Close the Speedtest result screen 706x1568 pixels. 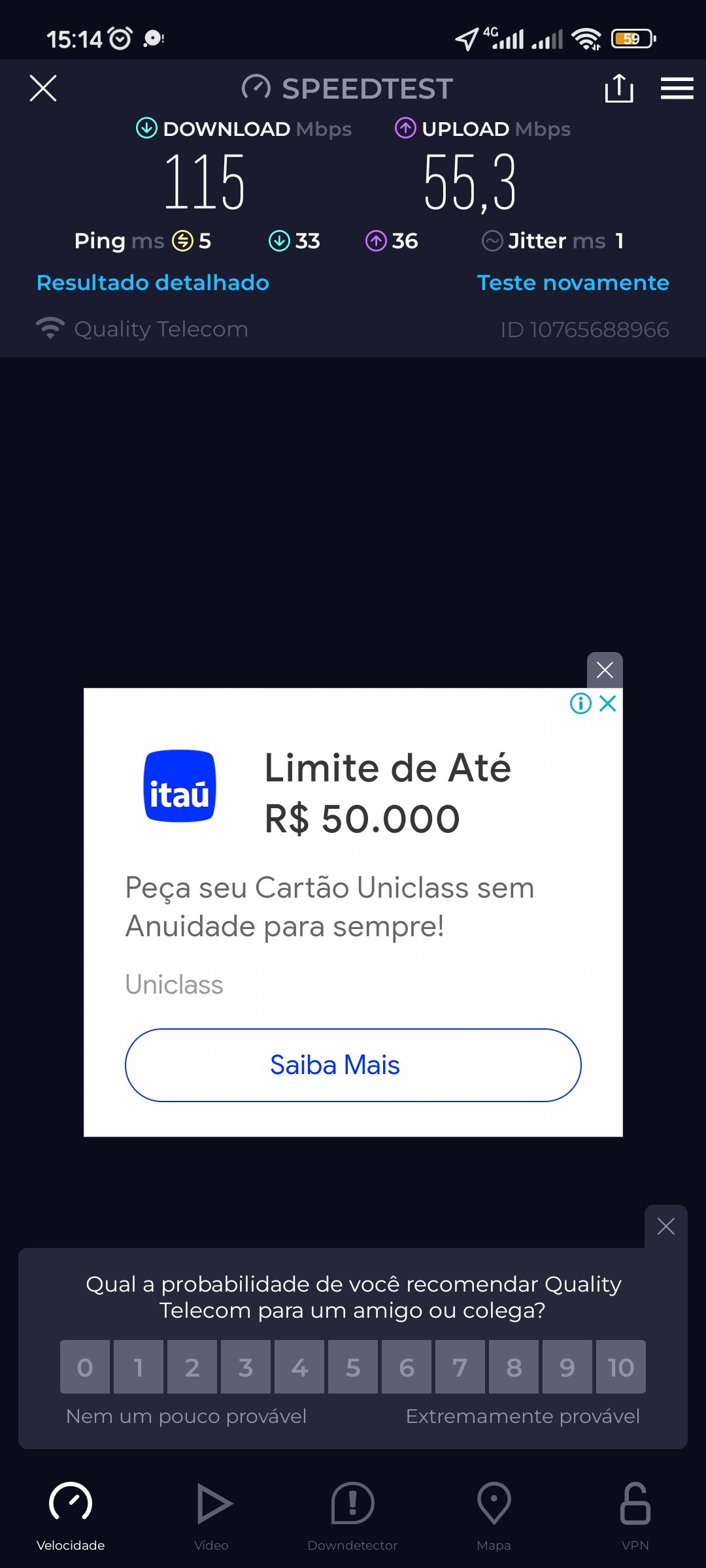(43, 88)
